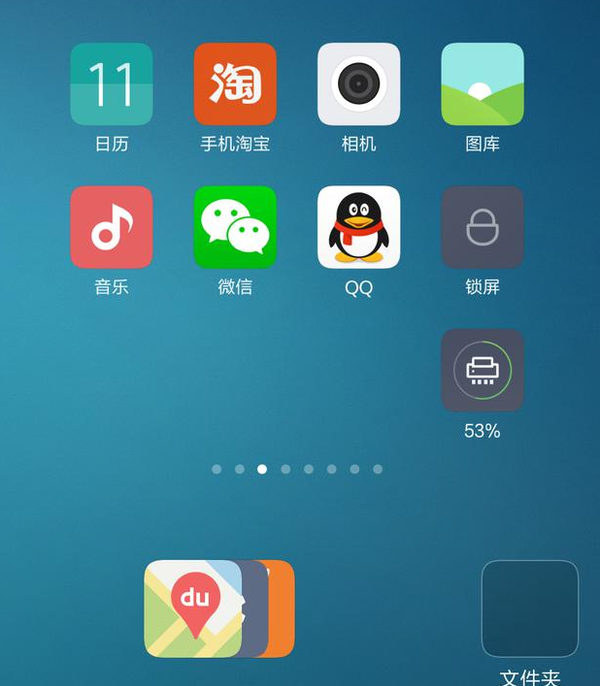This screenshot has width=600, height=686.
Task: Open 微信 WeChat
Action: click(235, 227)
